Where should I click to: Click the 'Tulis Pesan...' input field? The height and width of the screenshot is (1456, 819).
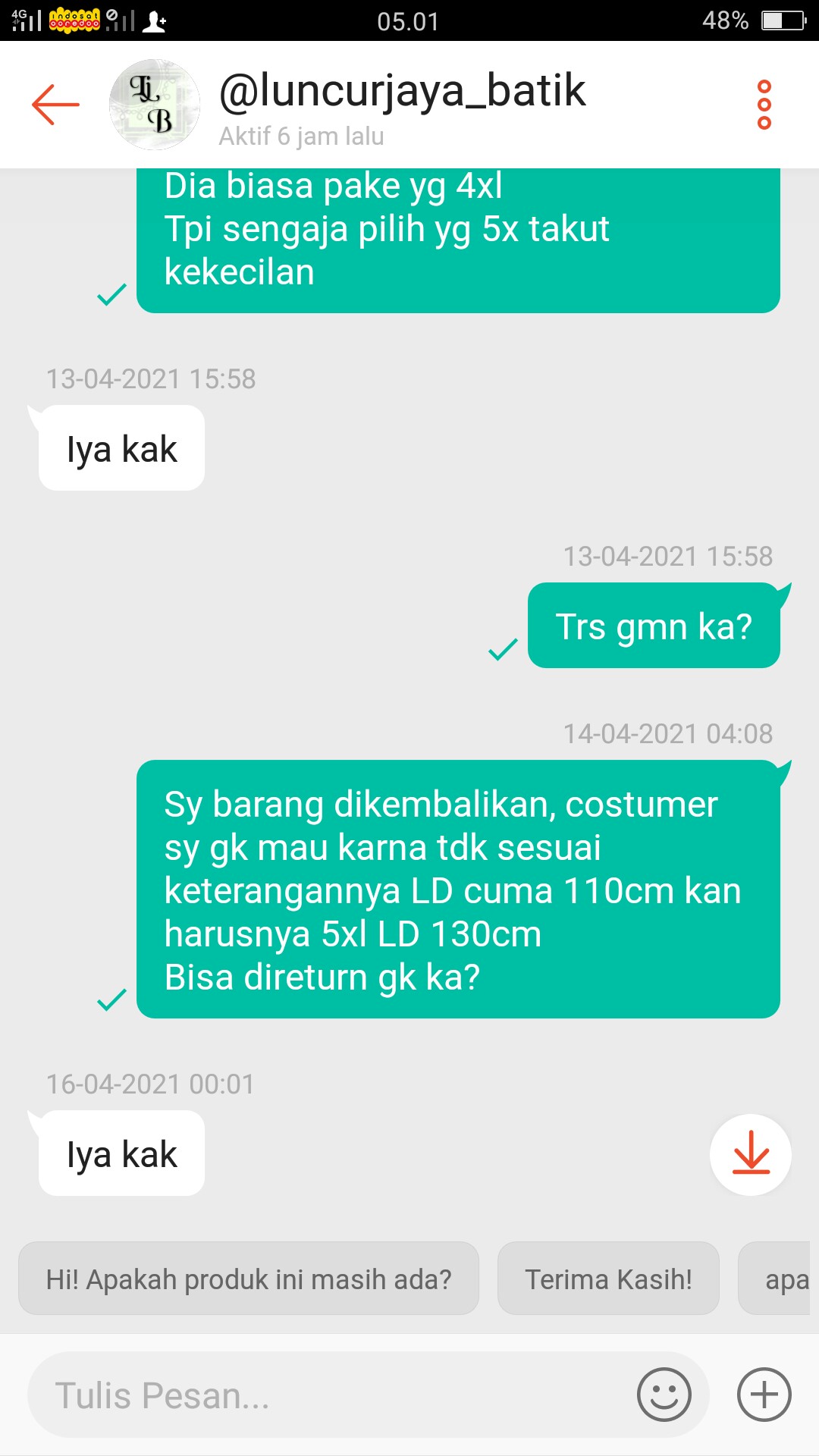(x=303, y=1394)
